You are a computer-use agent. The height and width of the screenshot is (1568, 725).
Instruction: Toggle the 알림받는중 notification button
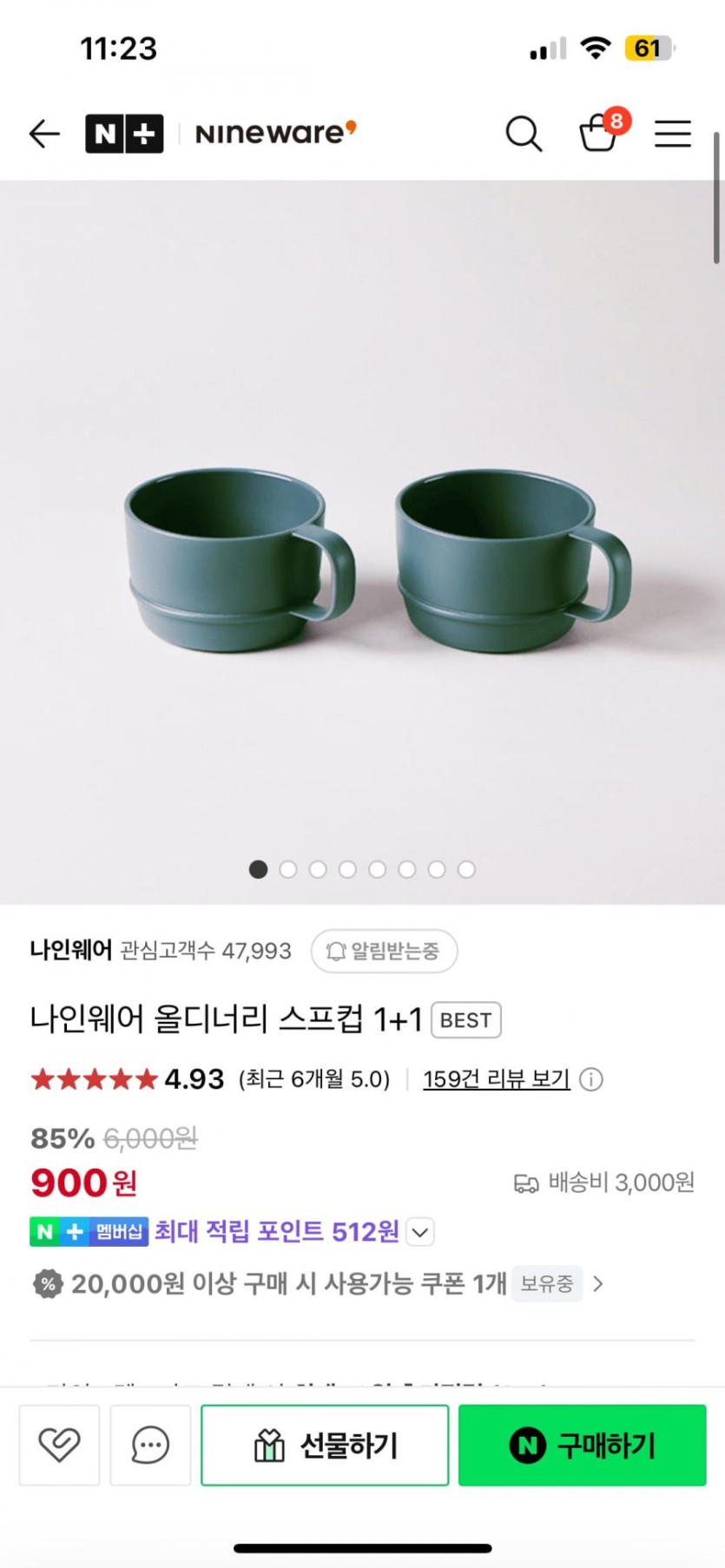[x=384, y=951]
